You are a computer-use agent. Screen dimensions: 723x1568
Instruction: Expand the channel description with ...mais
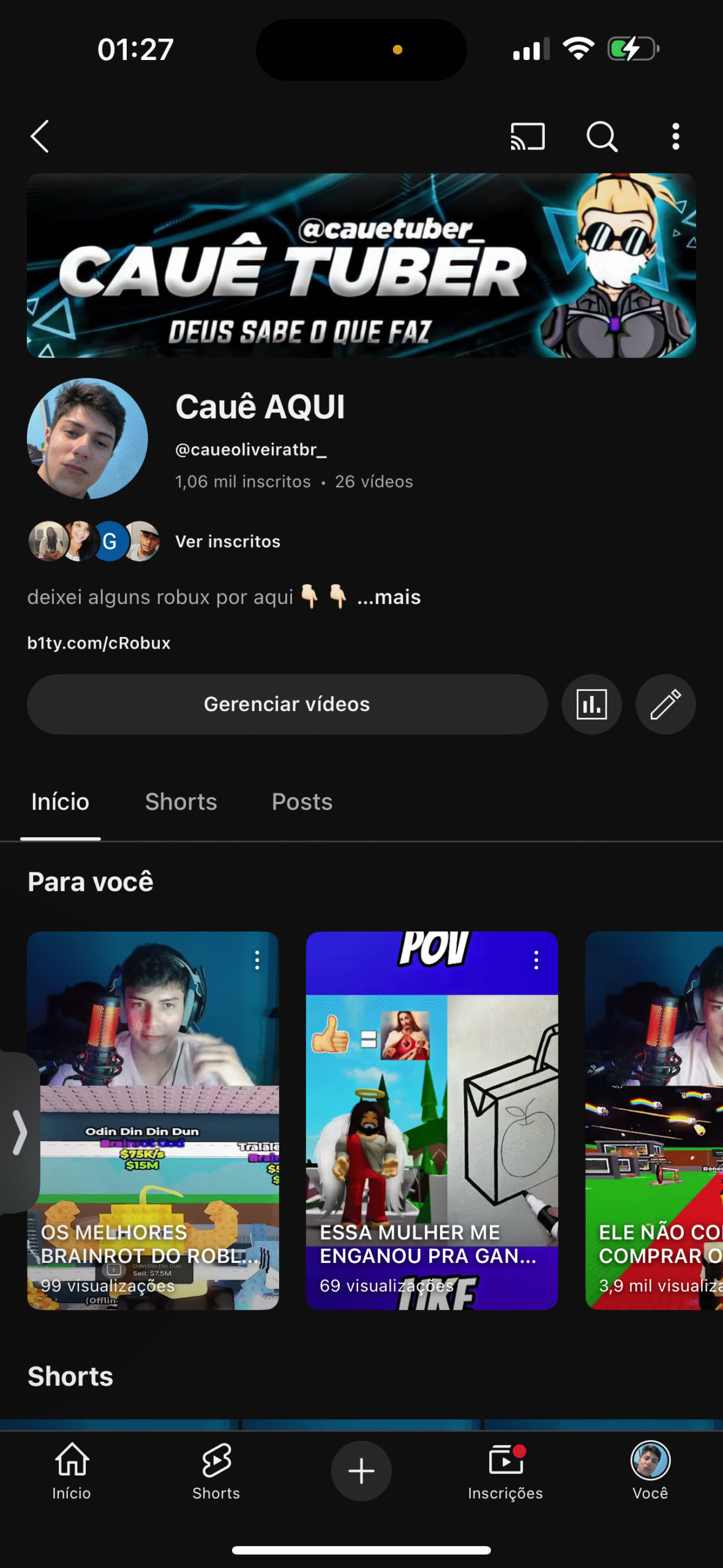pos(389,597)
